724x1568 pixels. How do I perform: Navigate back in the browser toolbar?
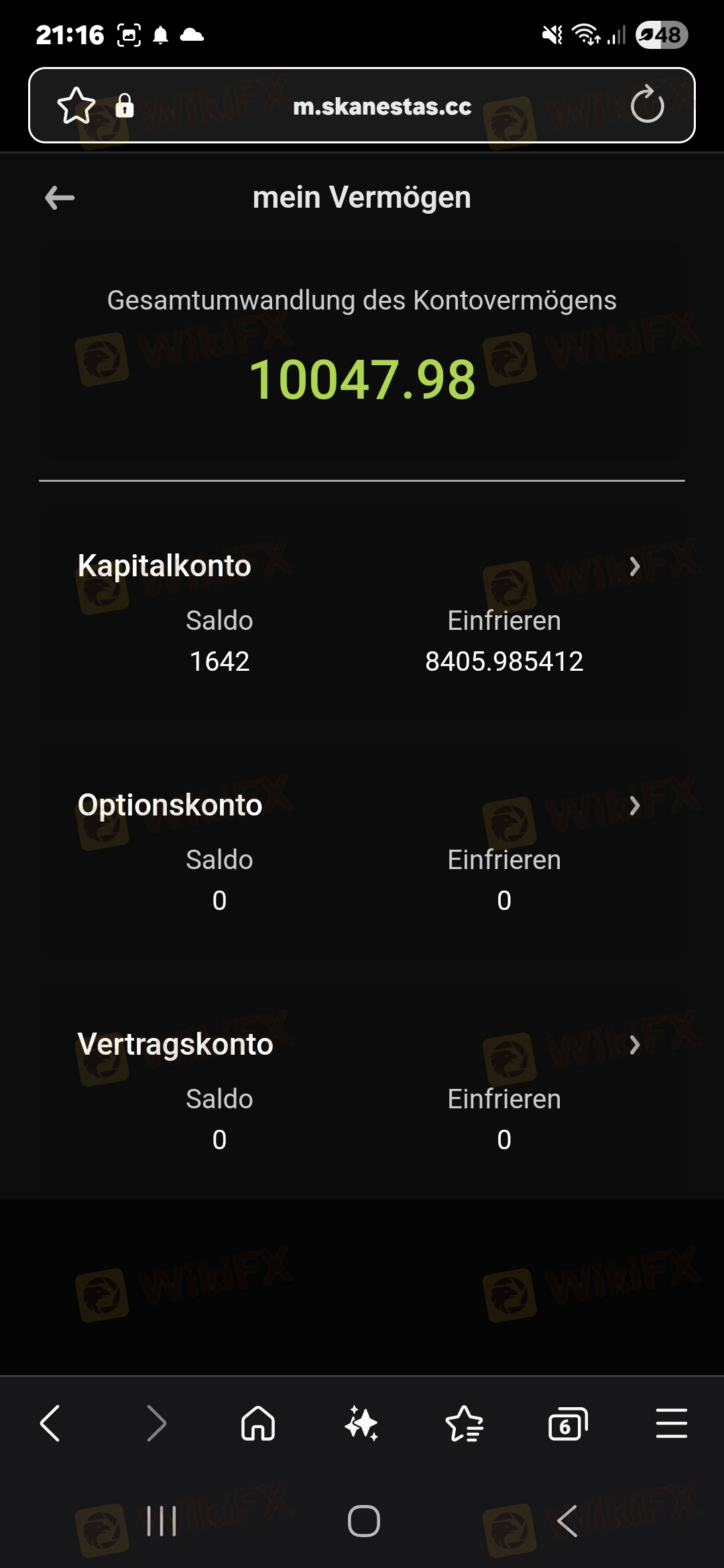pyautogui.click(x=51, y=1423)
